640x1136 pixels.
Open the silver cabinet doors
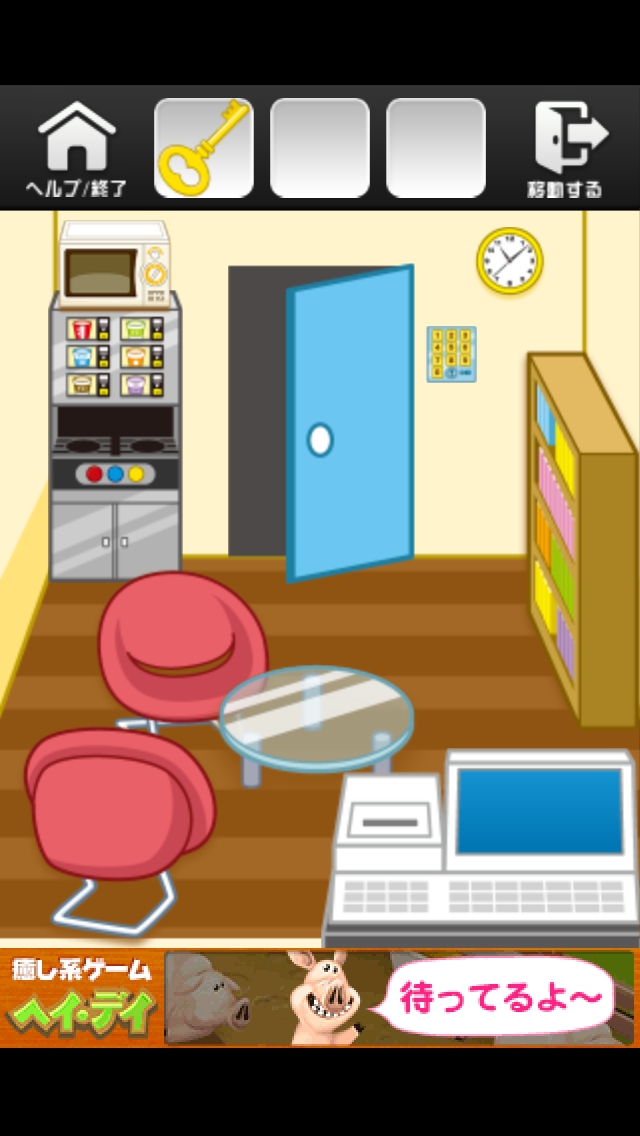115,538
